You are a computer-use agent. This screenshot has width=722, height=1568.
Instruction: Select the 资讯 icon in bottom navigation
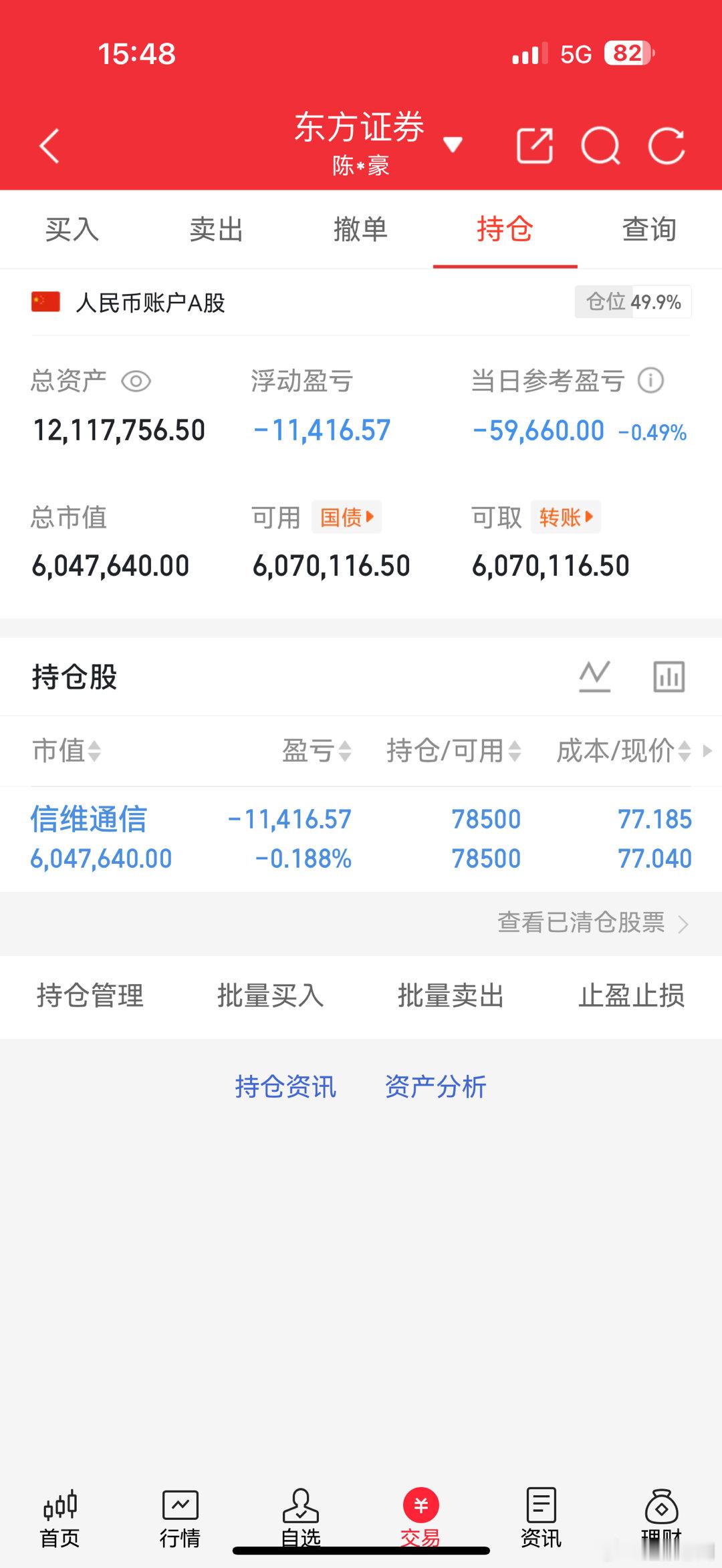click(541, 1517)
